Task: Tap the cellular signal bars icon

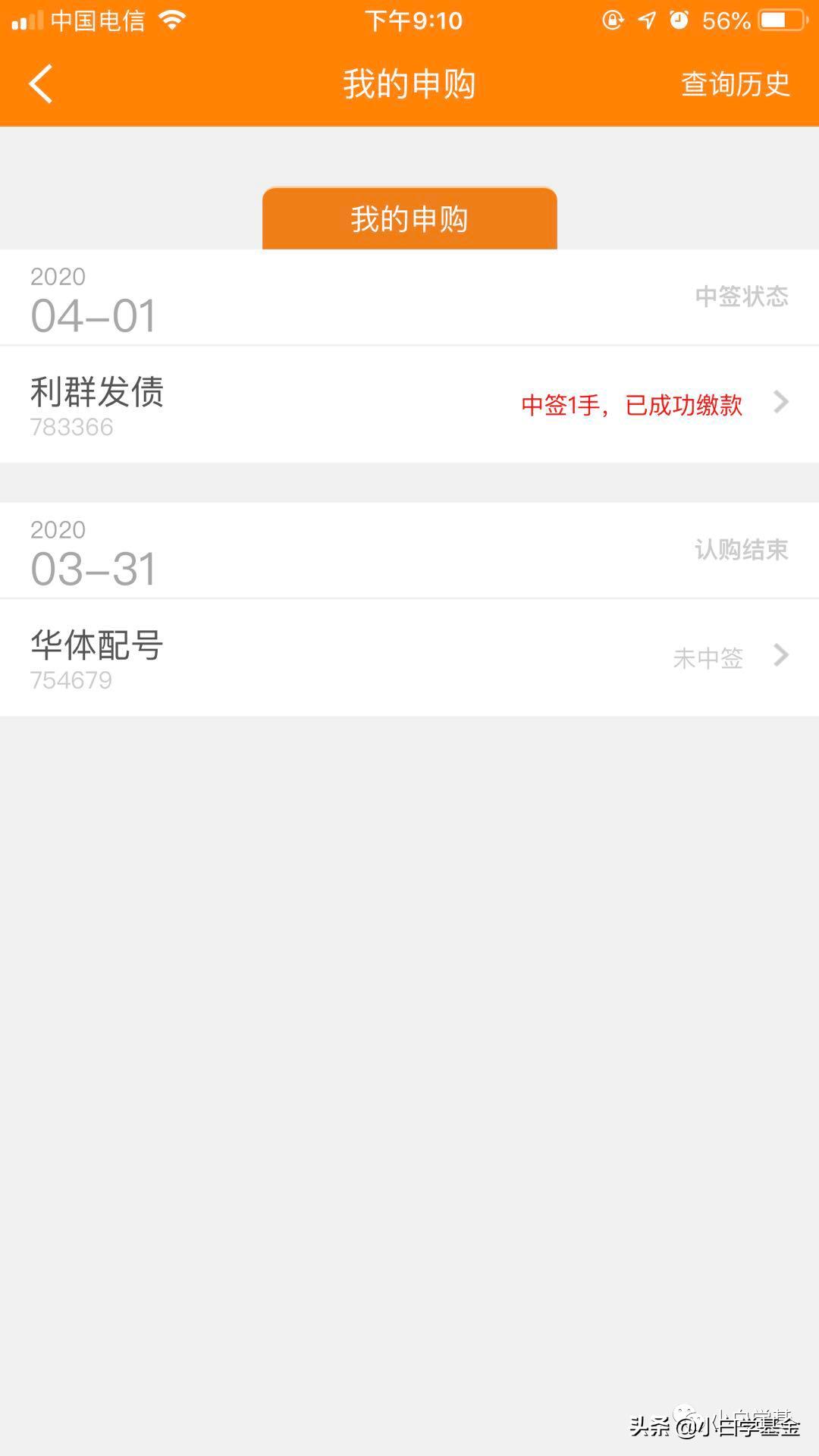Action: pyautogui.click(x=28, y=20)
